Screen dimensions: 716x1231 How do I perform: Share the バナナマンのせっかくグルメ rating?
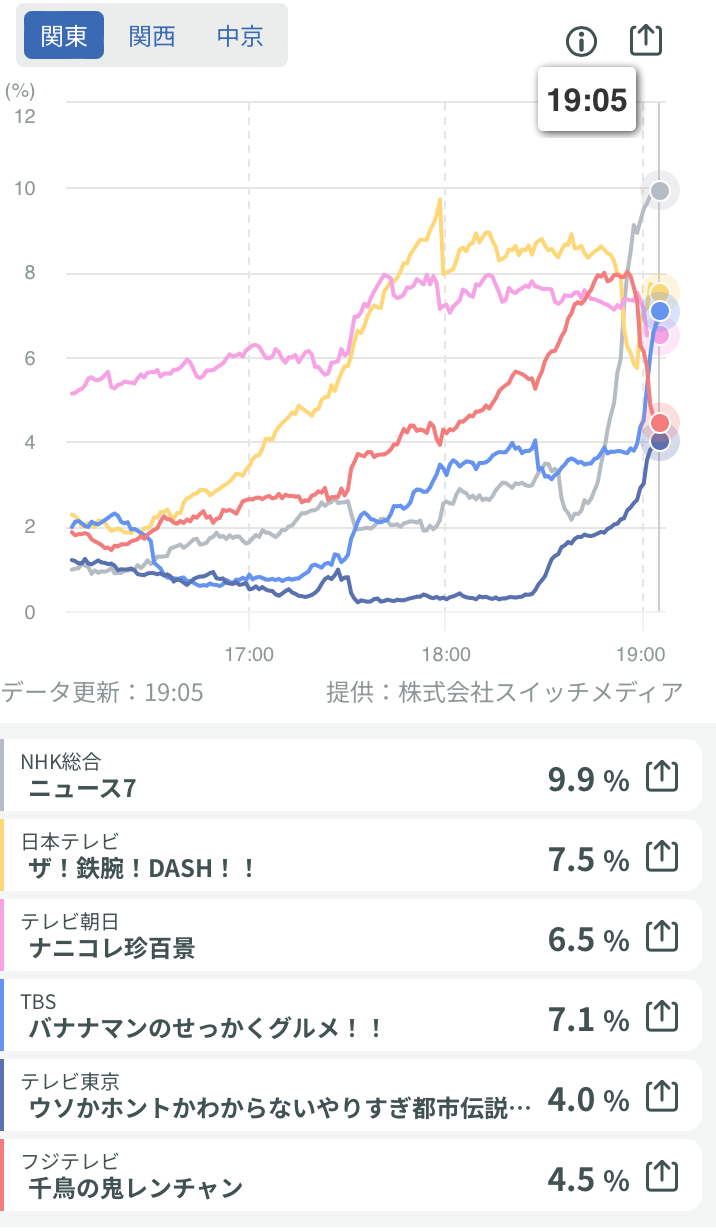coord(662,1015)
